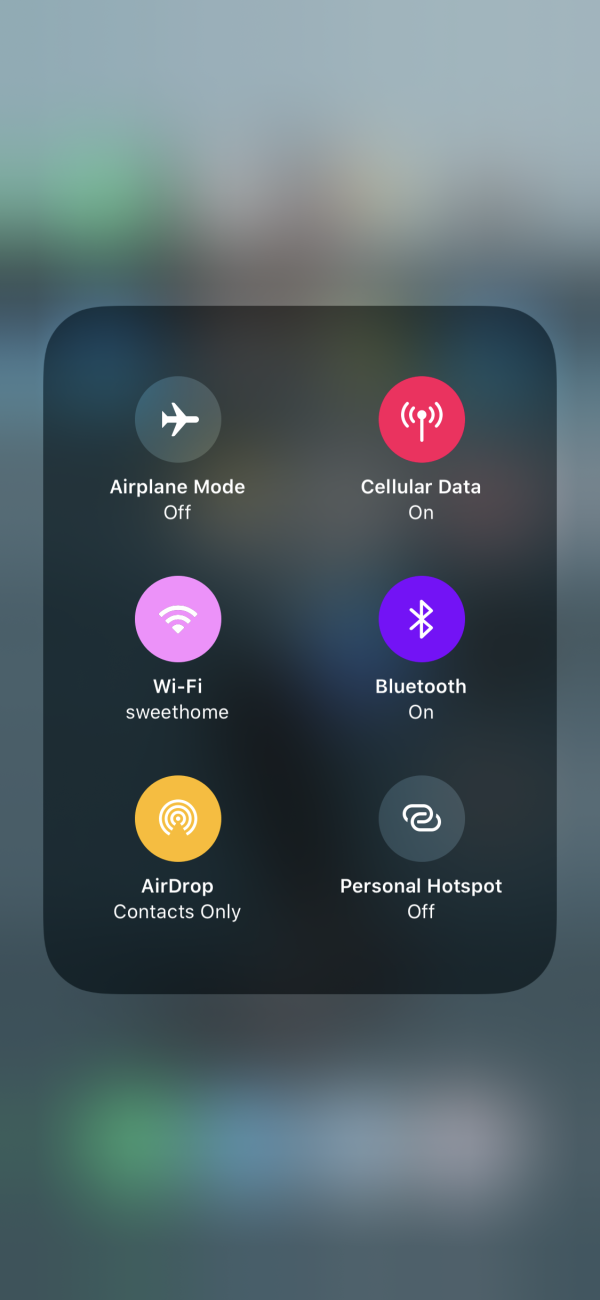Enable Personal Hotspot
This screenshot has width=600, height=1300.
coord(421,819)
